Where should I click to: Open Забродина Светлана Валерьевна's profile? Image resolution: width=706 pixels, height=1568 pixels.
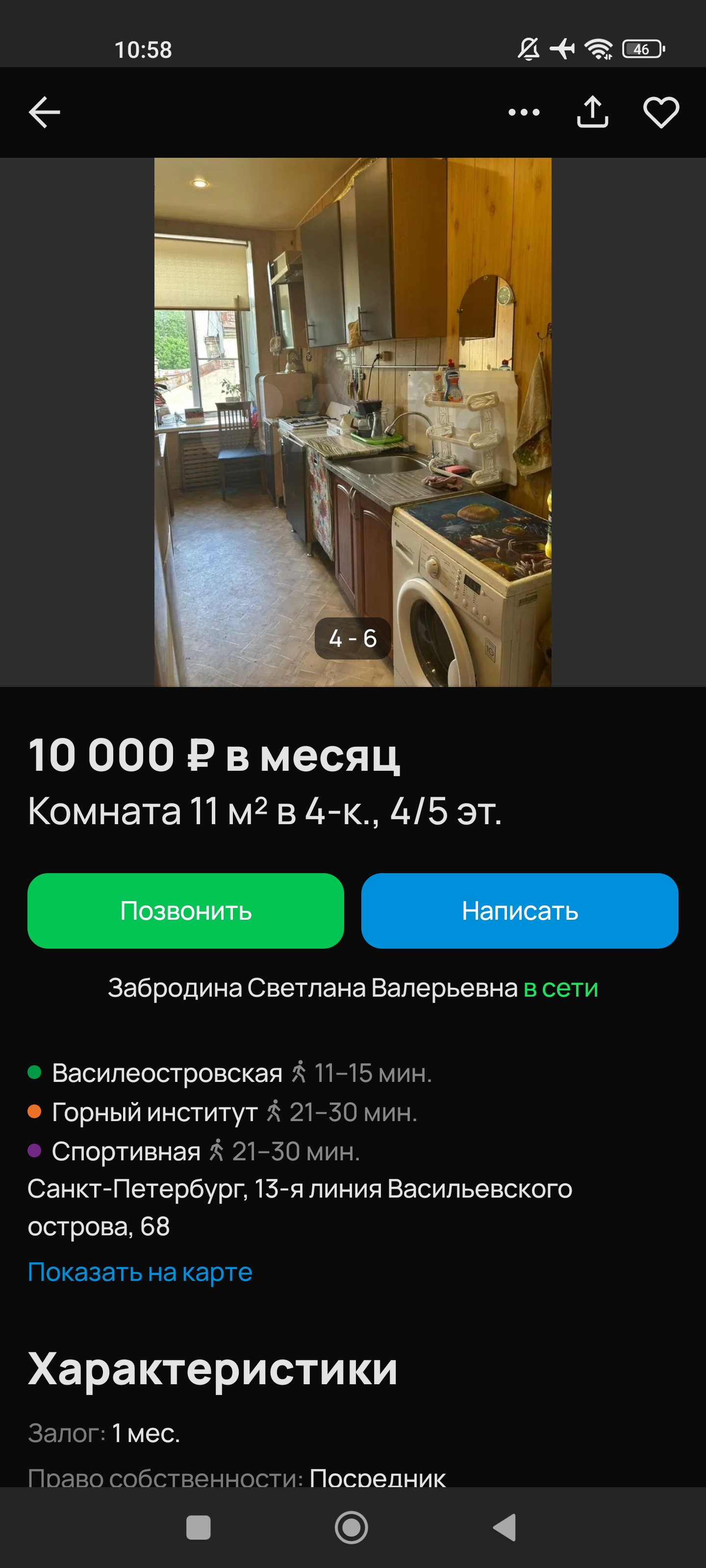(x=312, y=988)
